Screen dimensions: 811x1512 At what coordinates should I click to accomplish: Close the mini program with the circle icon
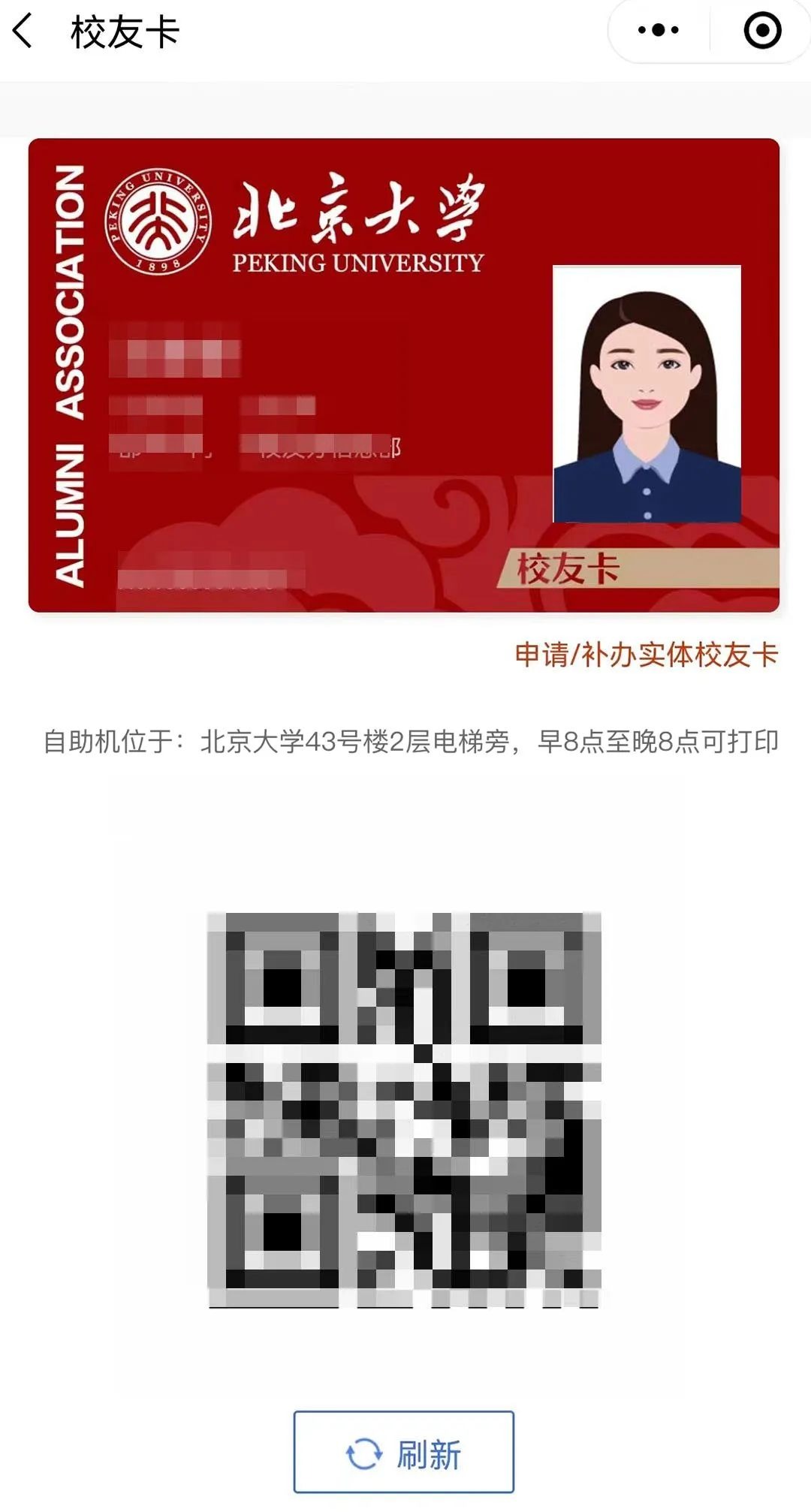pos(762,31)
